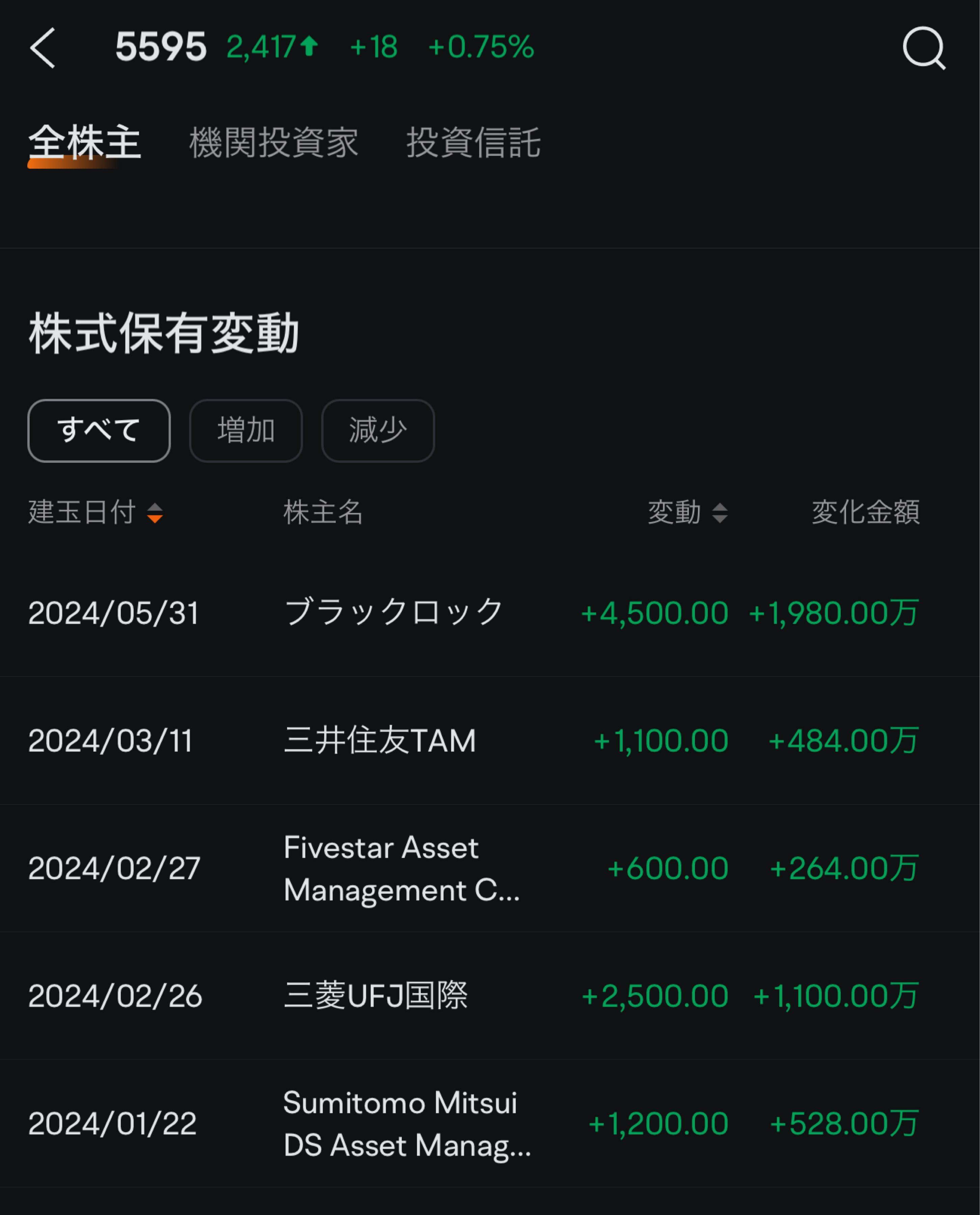
Task: Open search with the magnifier icon
Action: coord(925,48)
